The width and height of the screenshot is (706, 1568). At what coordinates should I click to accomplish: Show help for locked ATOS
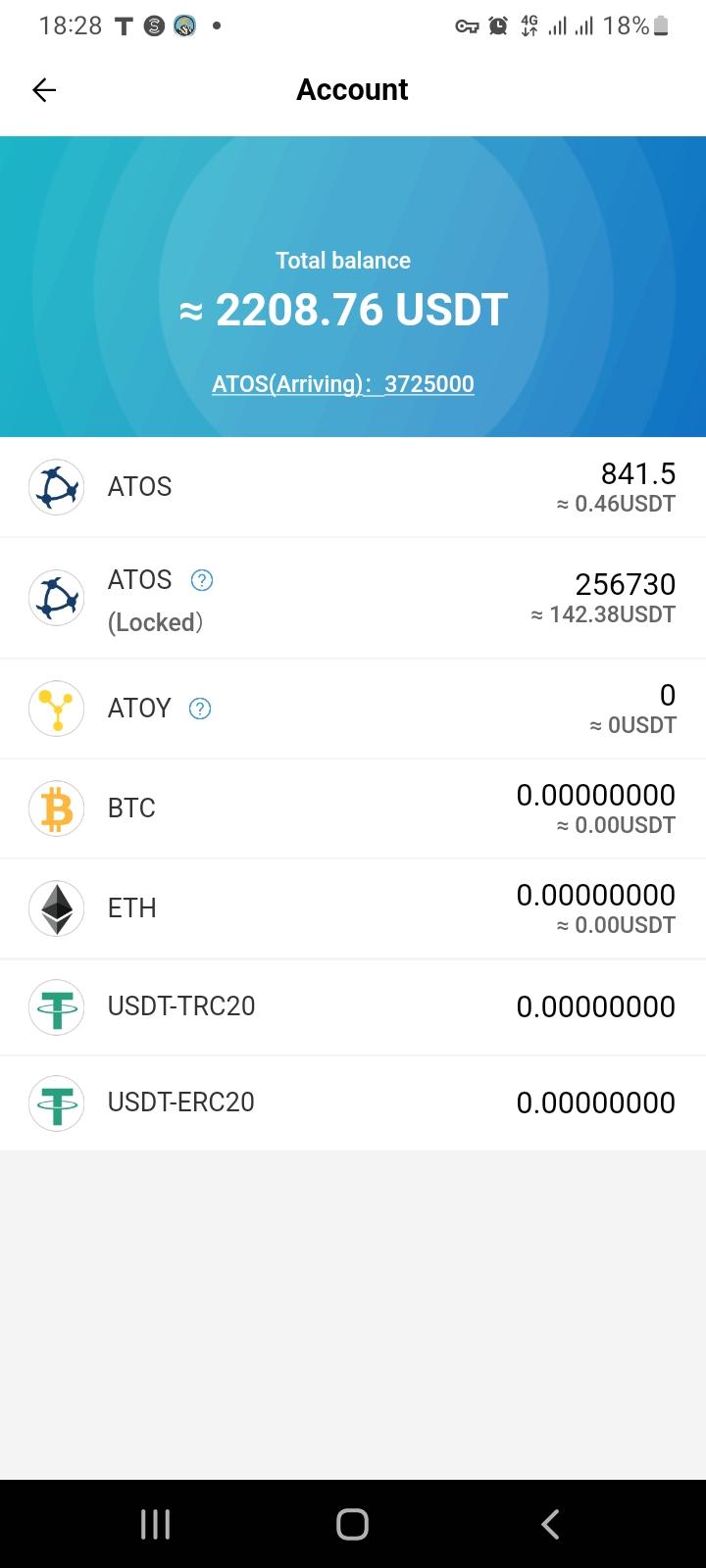[x=202, y=580]
